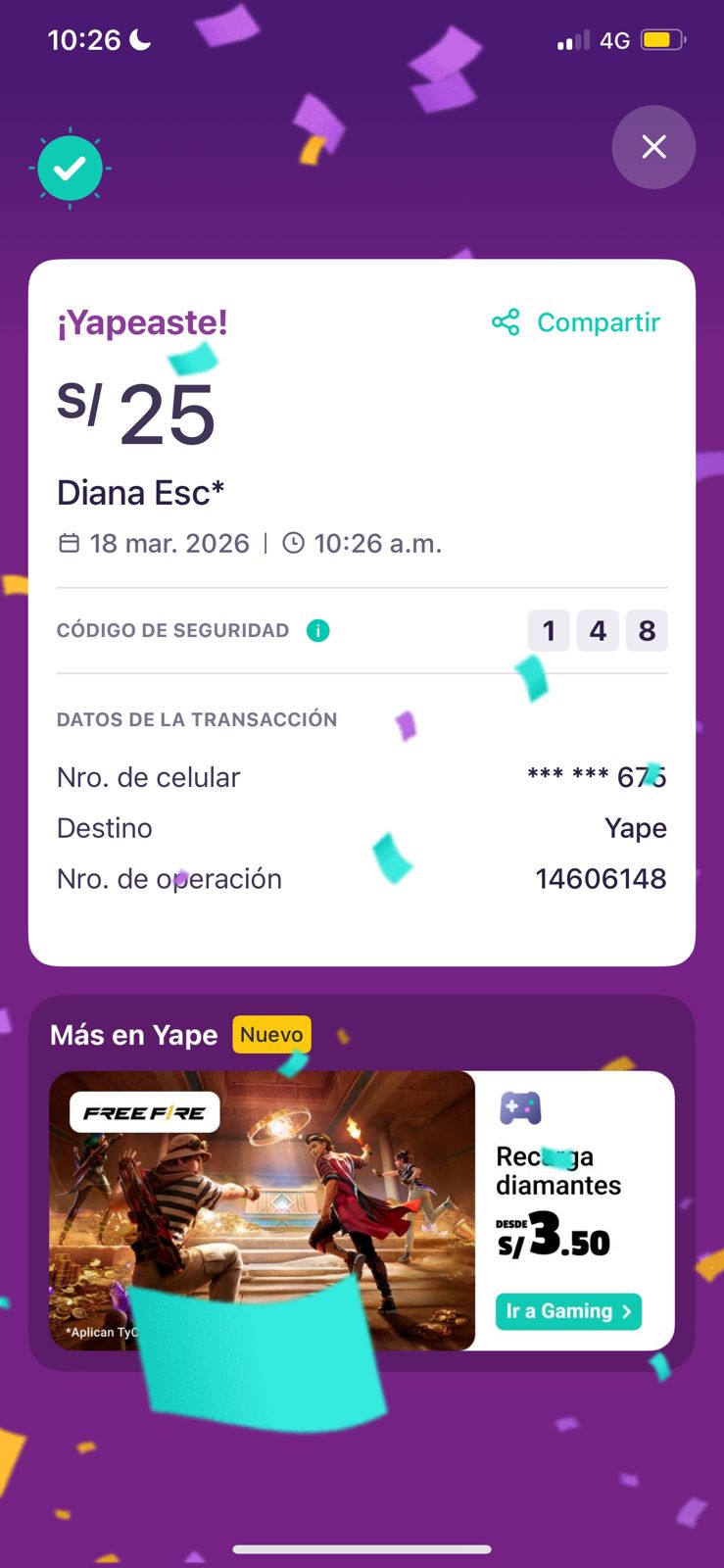Open the Free Fire promo banner
This screenshot has width=724, height=1568.
[263, 1209]
